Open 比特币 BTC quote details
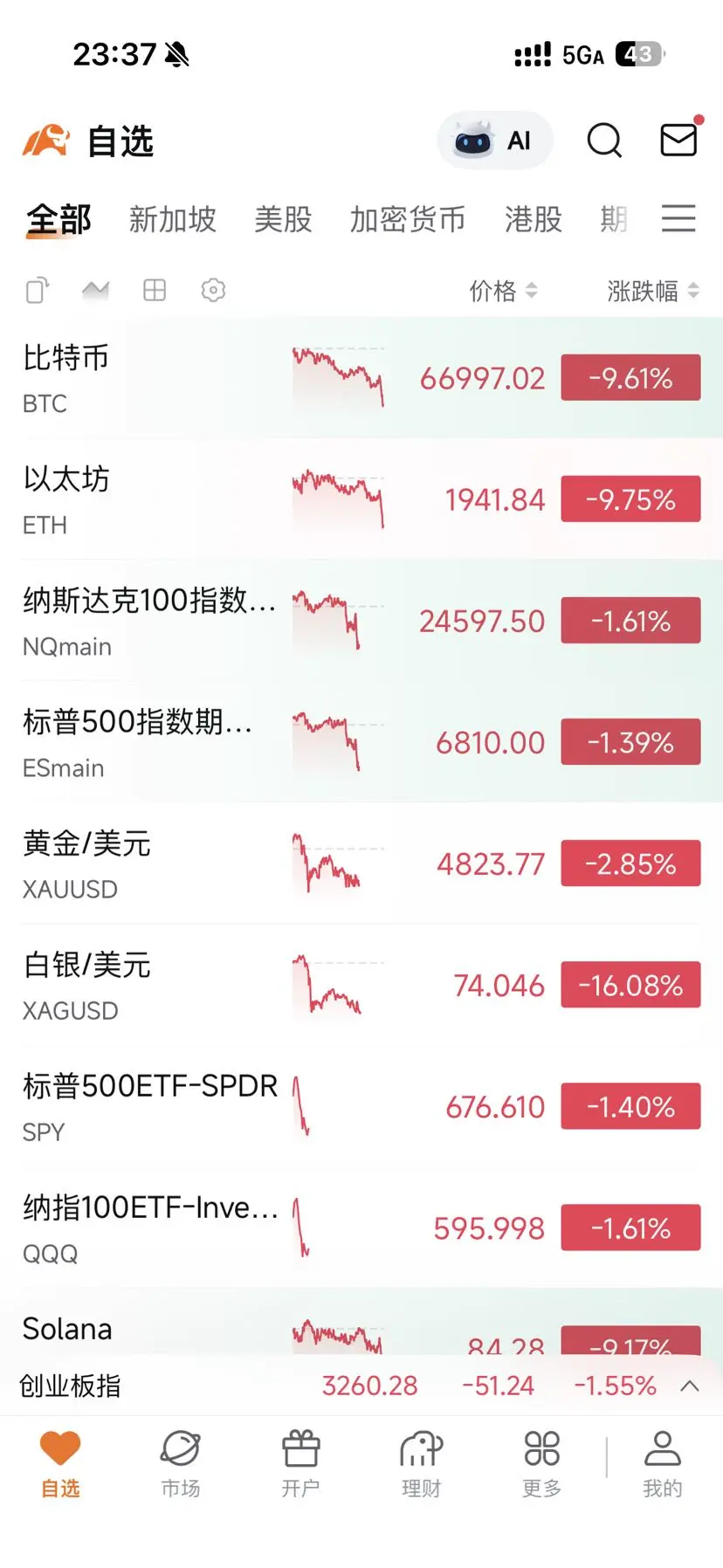 140,378
